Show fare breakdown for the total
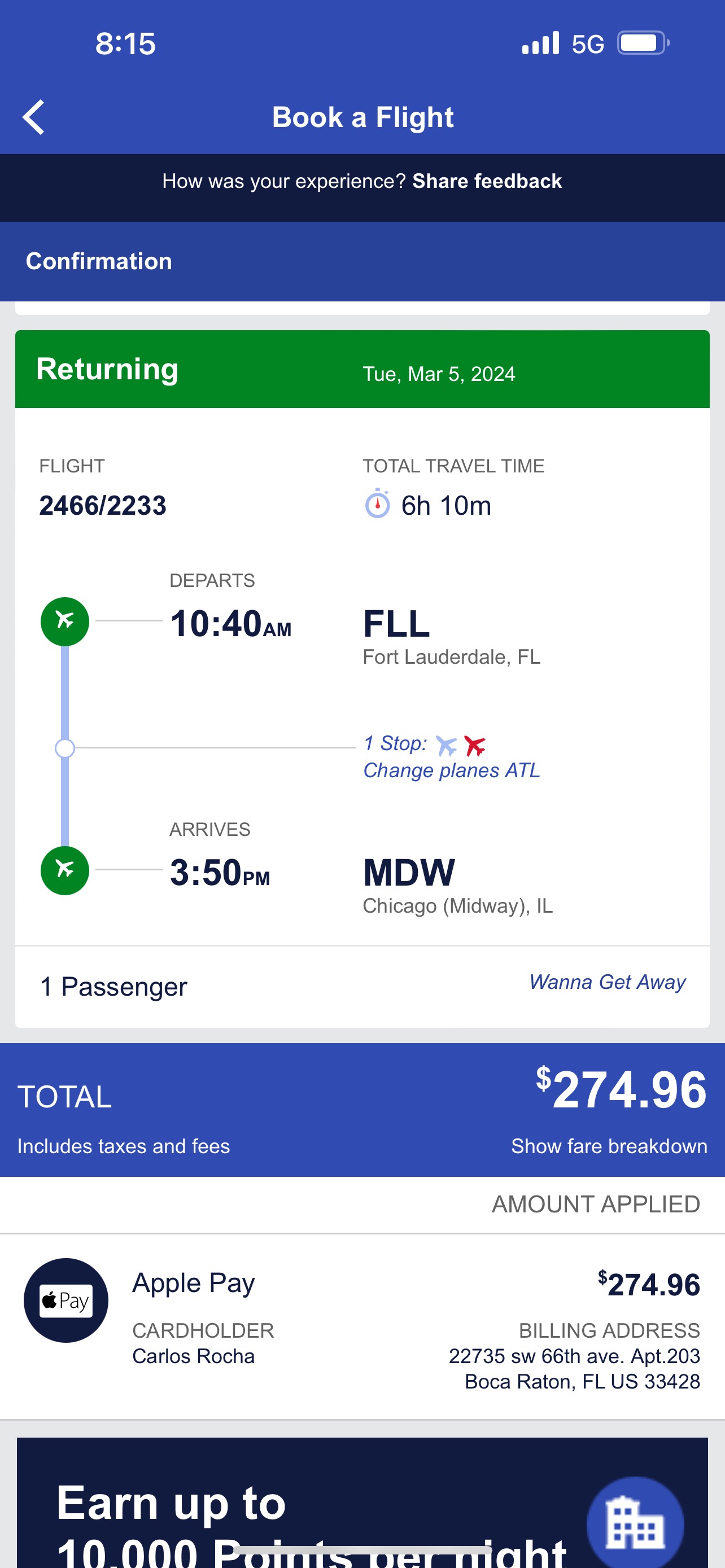 [x=609, y=1146]
